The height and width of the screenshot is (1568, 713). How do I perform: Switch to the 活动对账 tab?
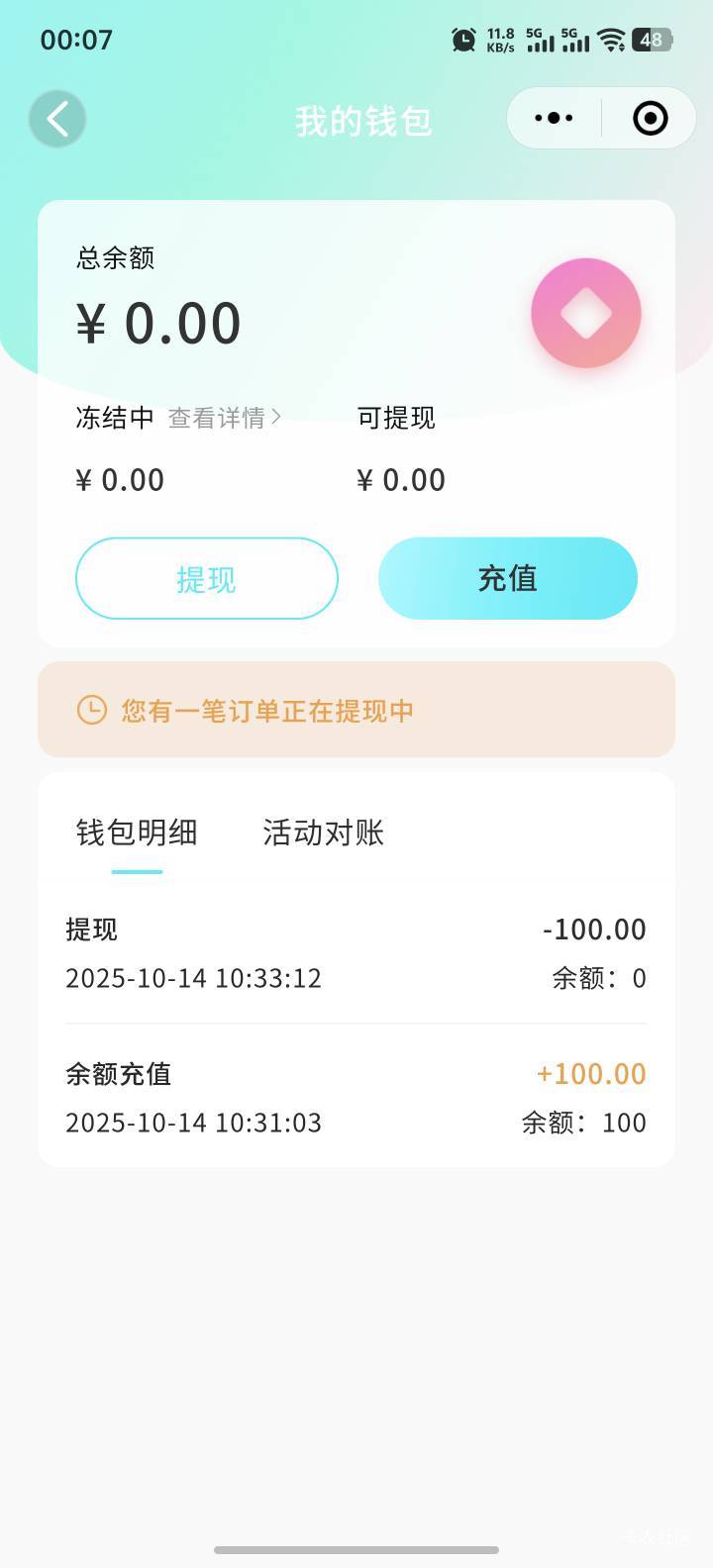(323, 833)
